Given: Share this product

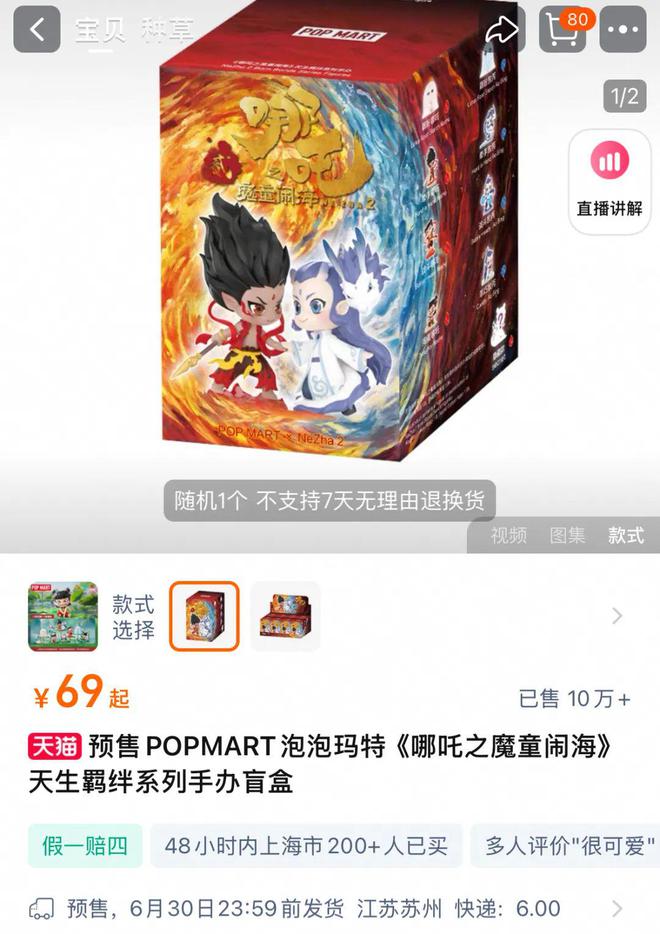Looking at the screenshot, I should click(501, 30).
